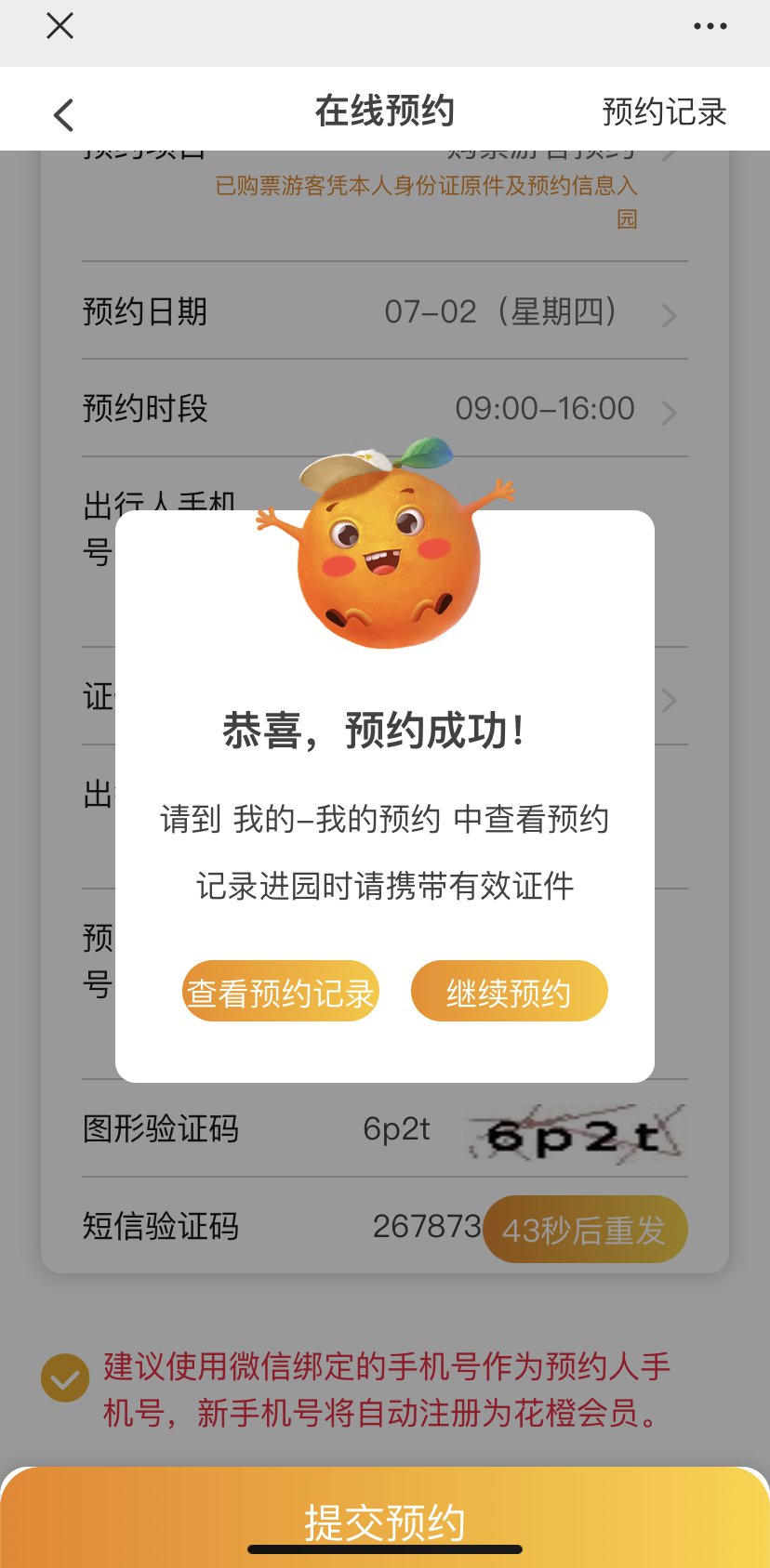
Task: Open 预约记录 in the top bar
Action: click(x=663, y=112)
